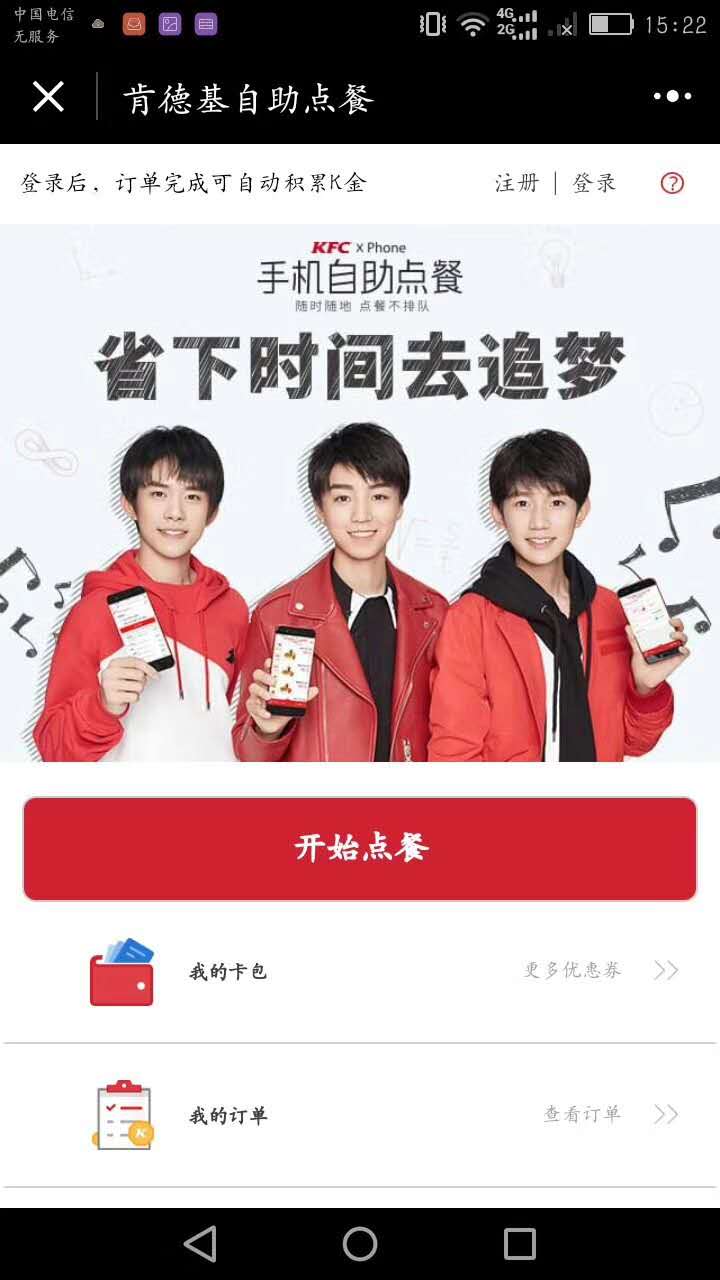Tap 注册 to register an account
Viewport: 720px width, 1280px height.
517,183
